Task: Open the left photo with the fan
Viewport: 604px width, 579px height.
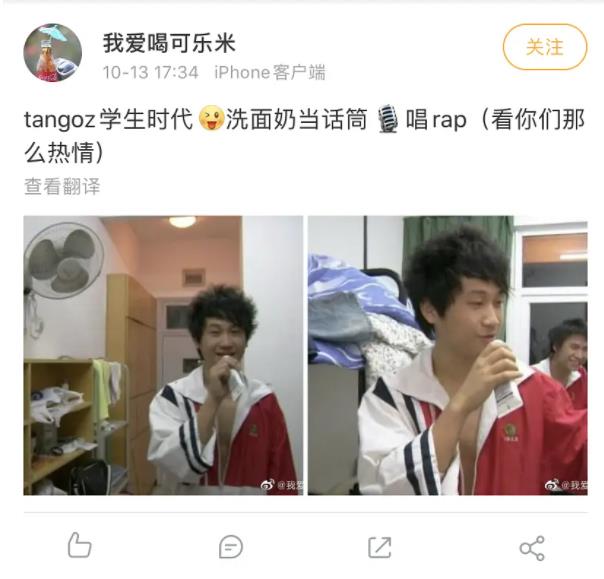Action: (163, 355)
